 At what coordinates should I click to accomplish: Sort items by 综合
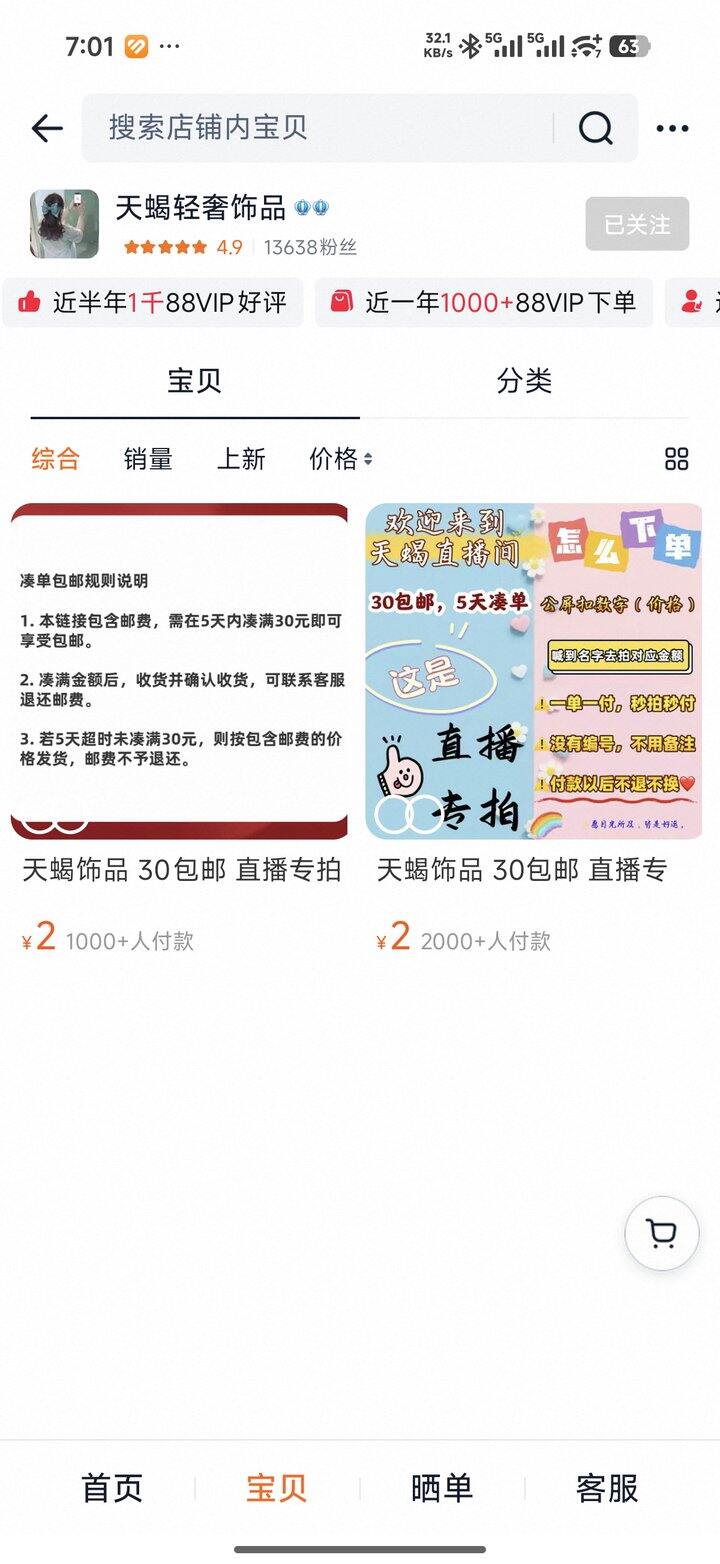point(55,459)
